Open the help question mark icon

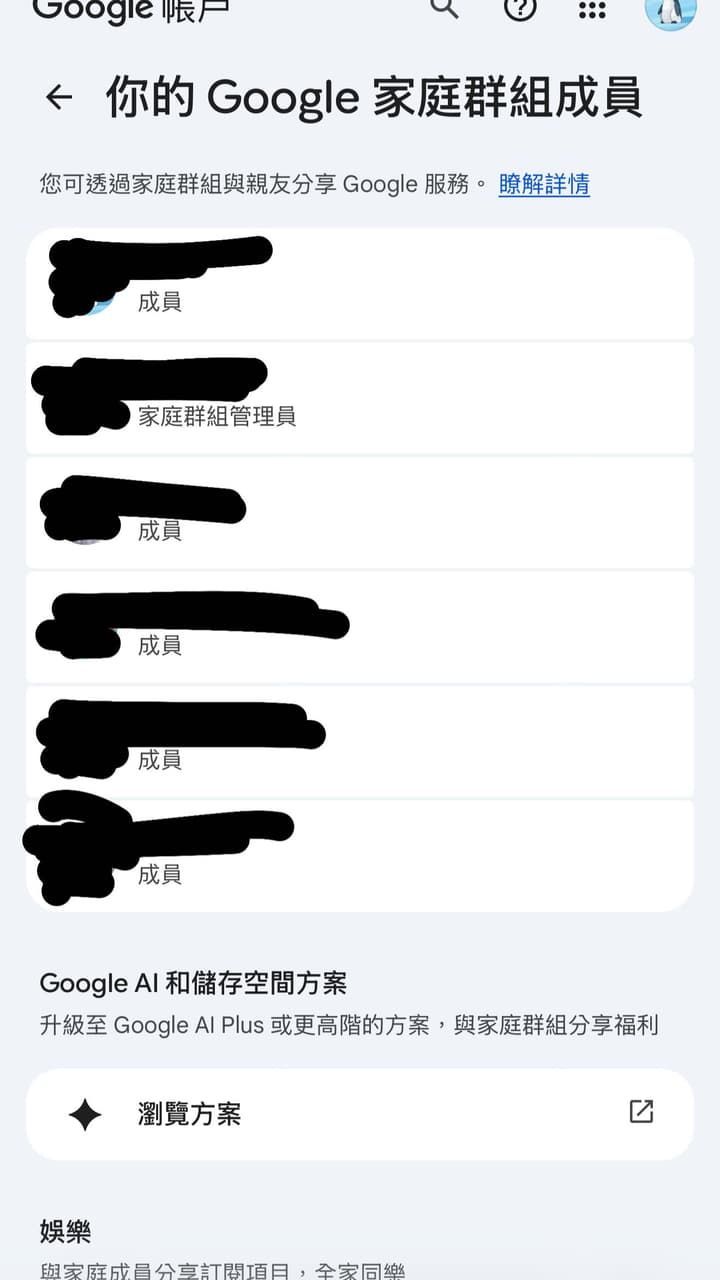520,9
